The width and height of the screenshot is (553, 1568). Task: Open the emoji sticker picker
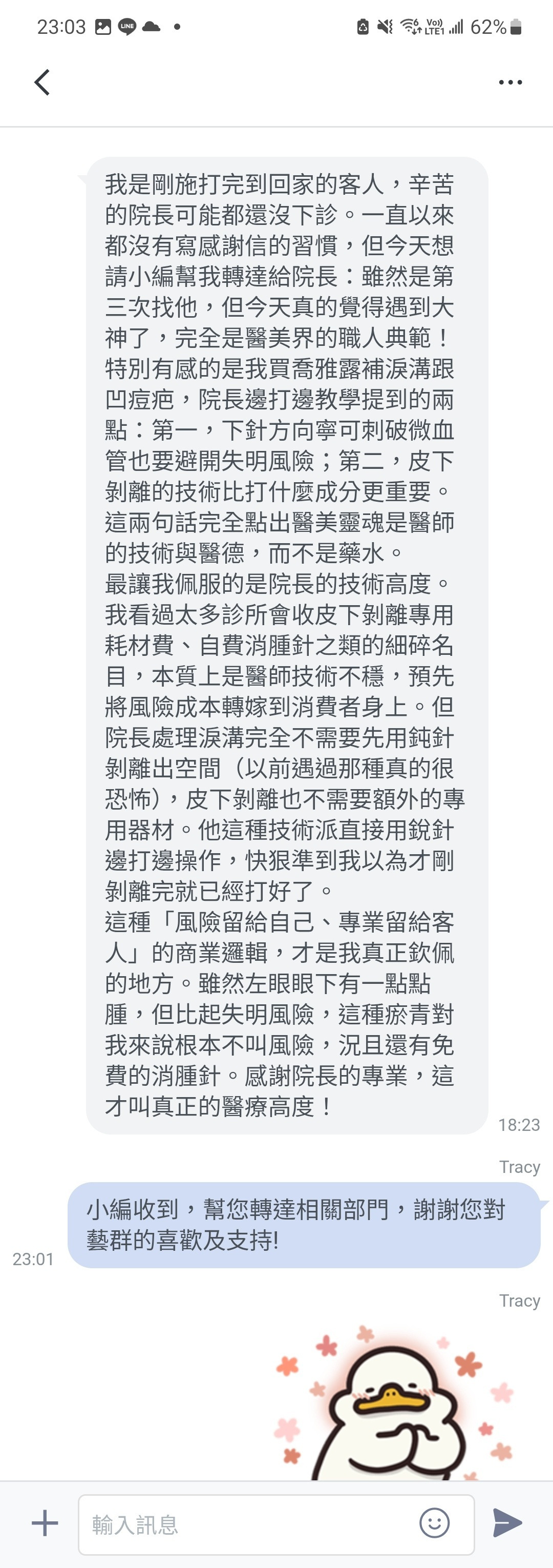[x=434, y=1523]
